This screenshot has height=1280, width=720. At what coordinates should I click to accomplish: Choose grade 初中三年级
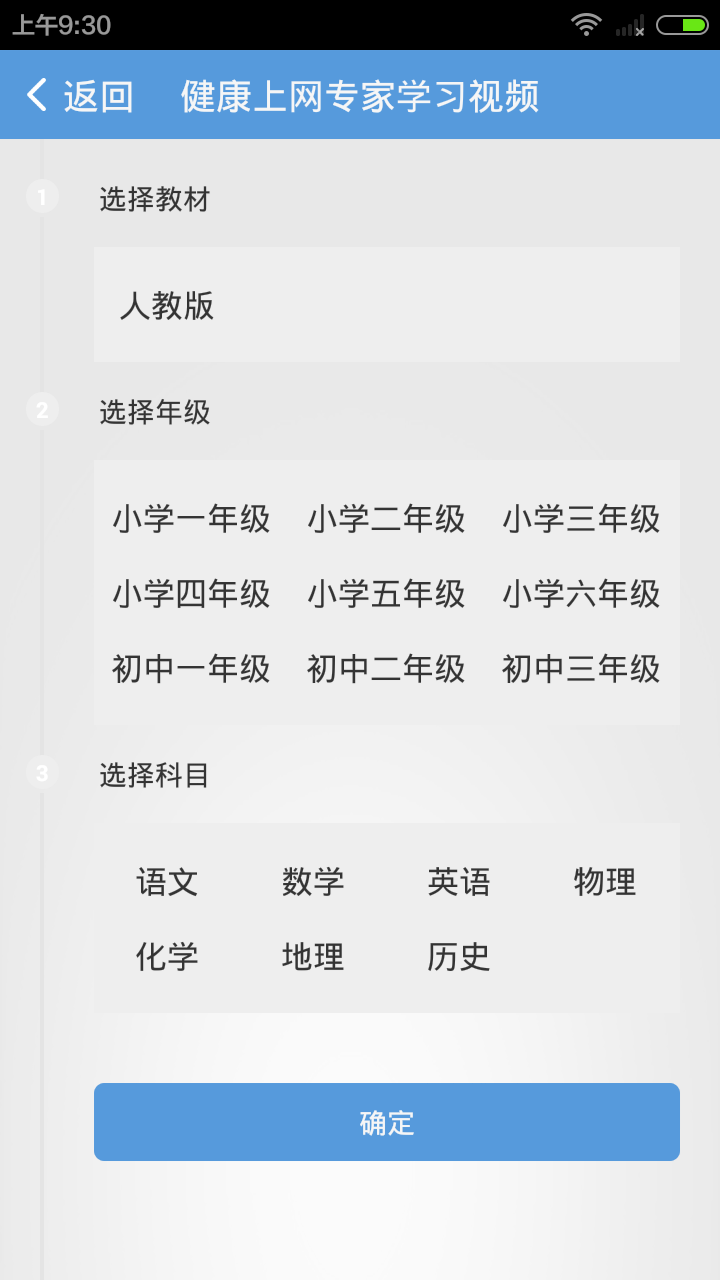click(581, 669)
